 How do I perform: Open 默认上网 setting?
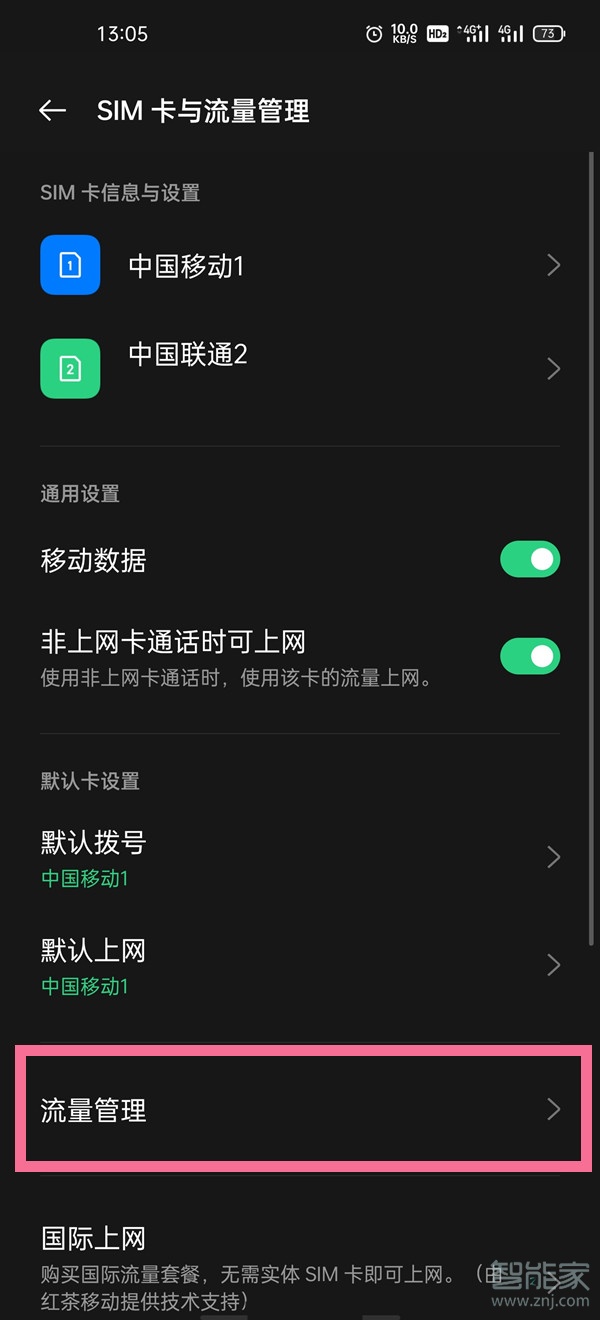[300, 965]
